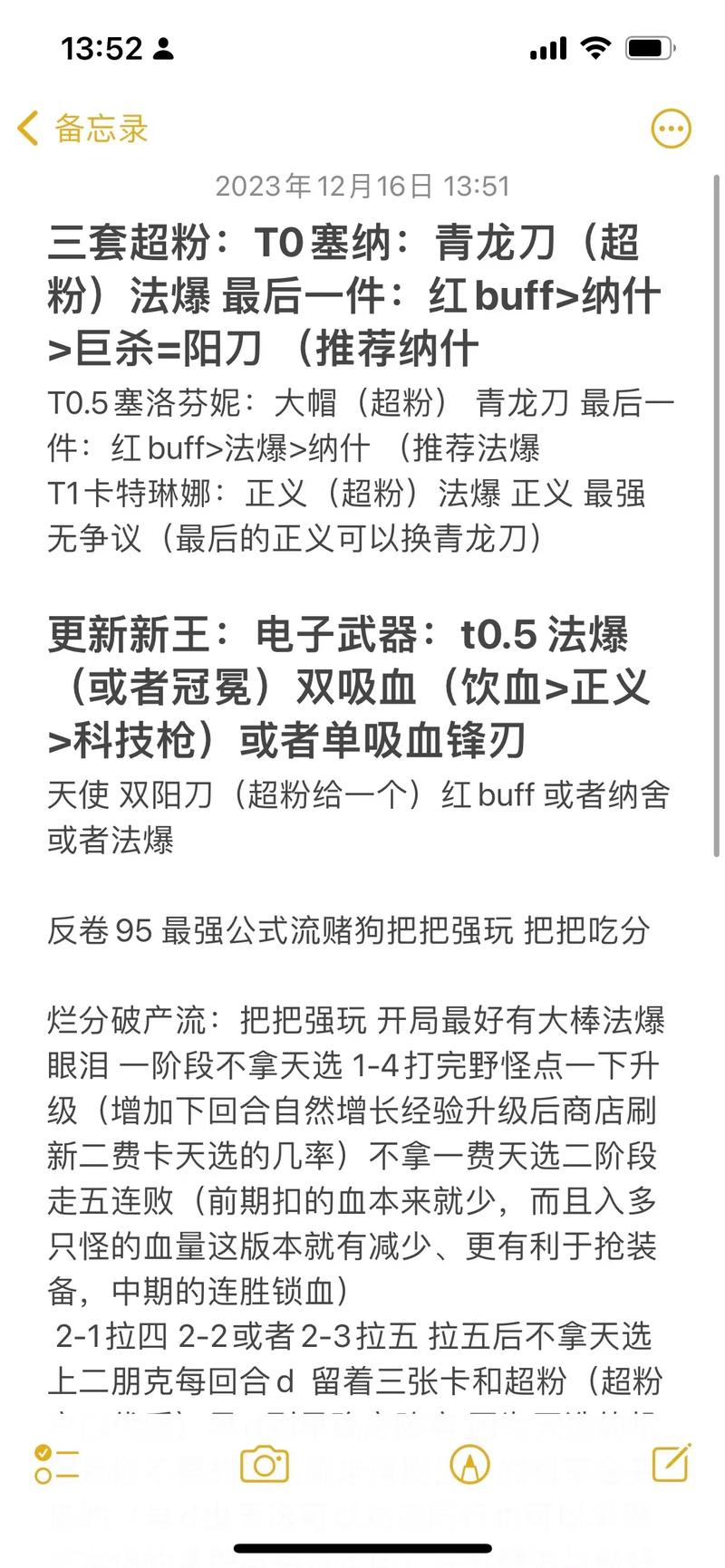Add a checklist to the note
This screenshot has width=725, height=1568.
pos(56,1464)
